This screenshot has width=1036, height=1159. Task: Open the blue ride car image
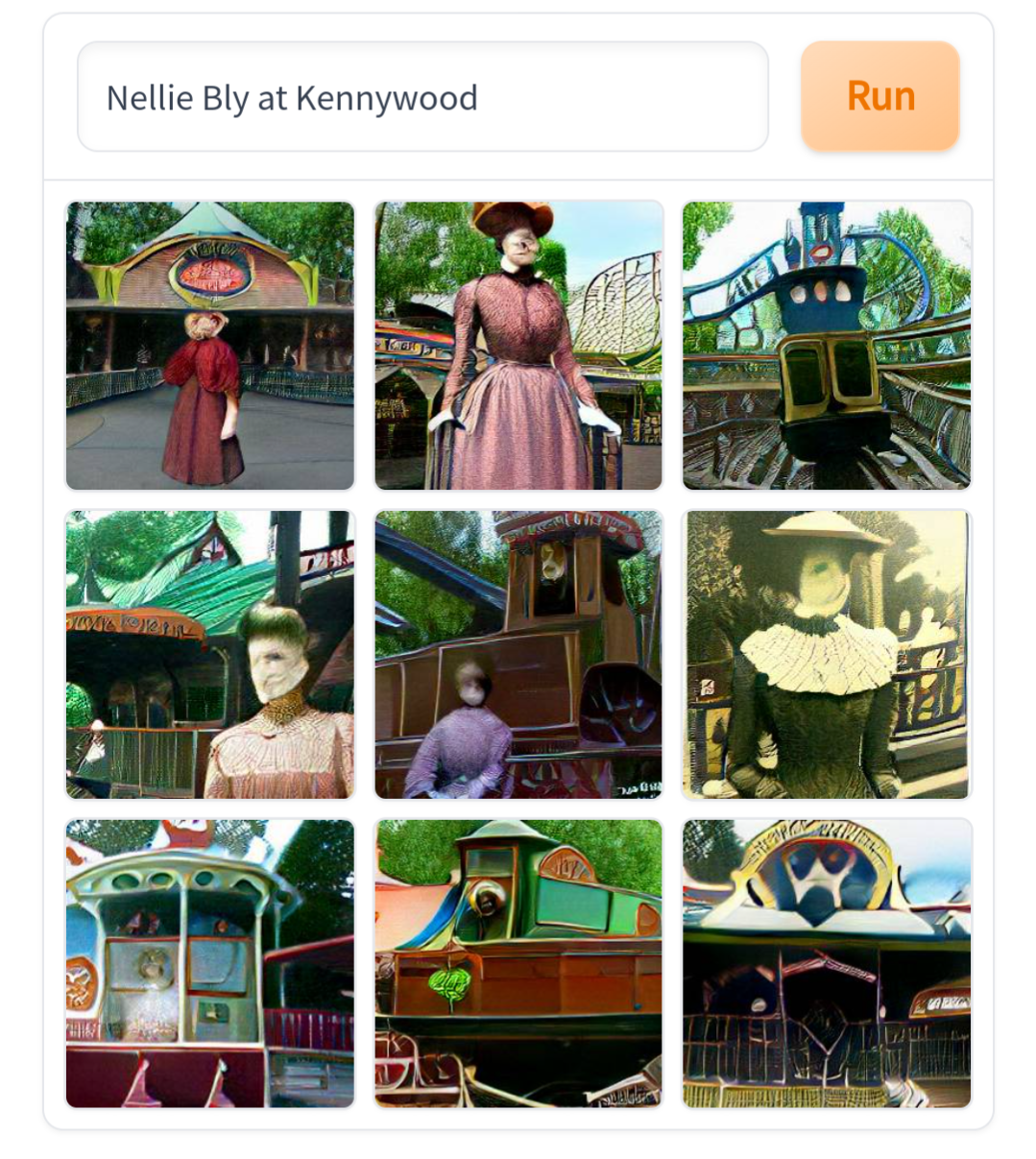pyautogui.click(x=827, y=346)
